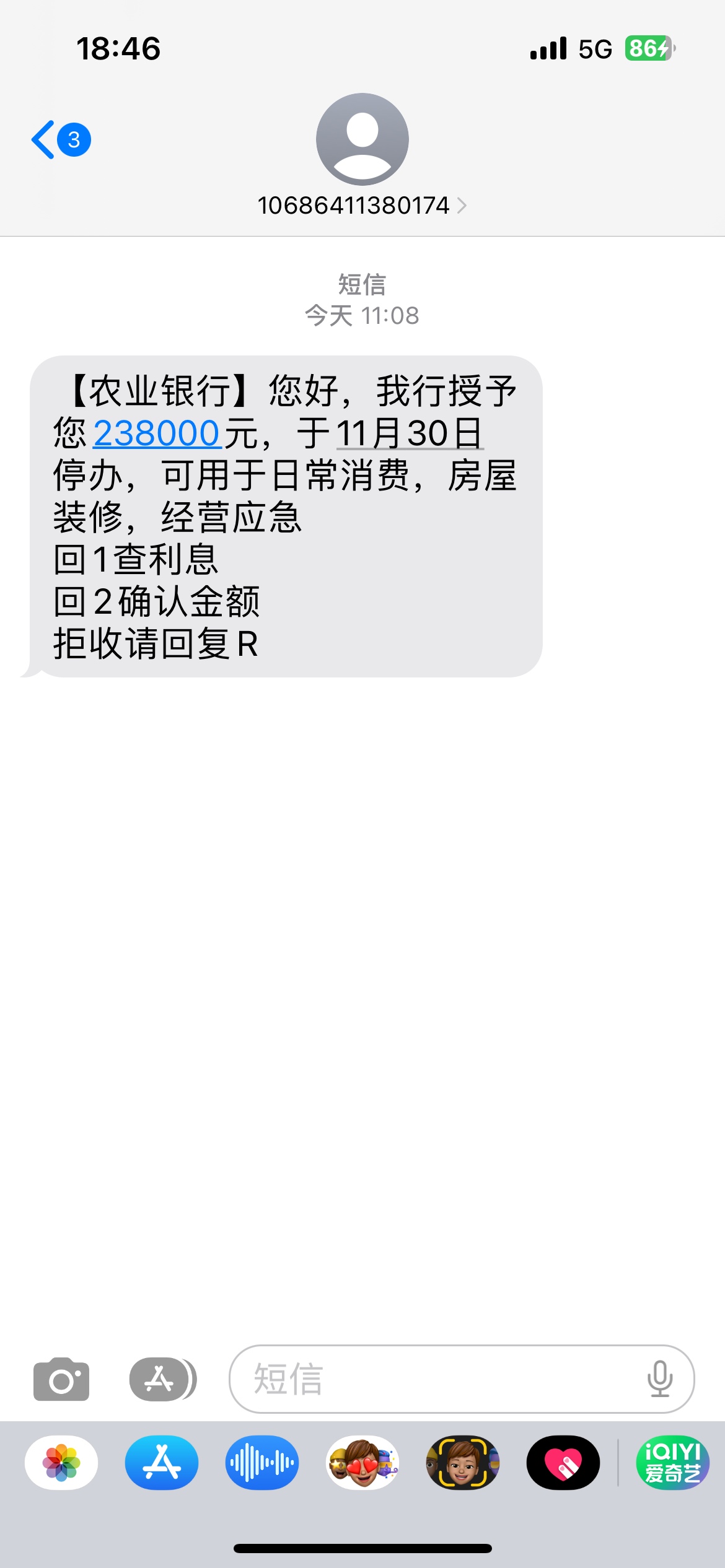Image resolution: width=725 pixels, height=1568 pixels.
Task: Open contact details for 10686411380174
Action: [362, 205]
